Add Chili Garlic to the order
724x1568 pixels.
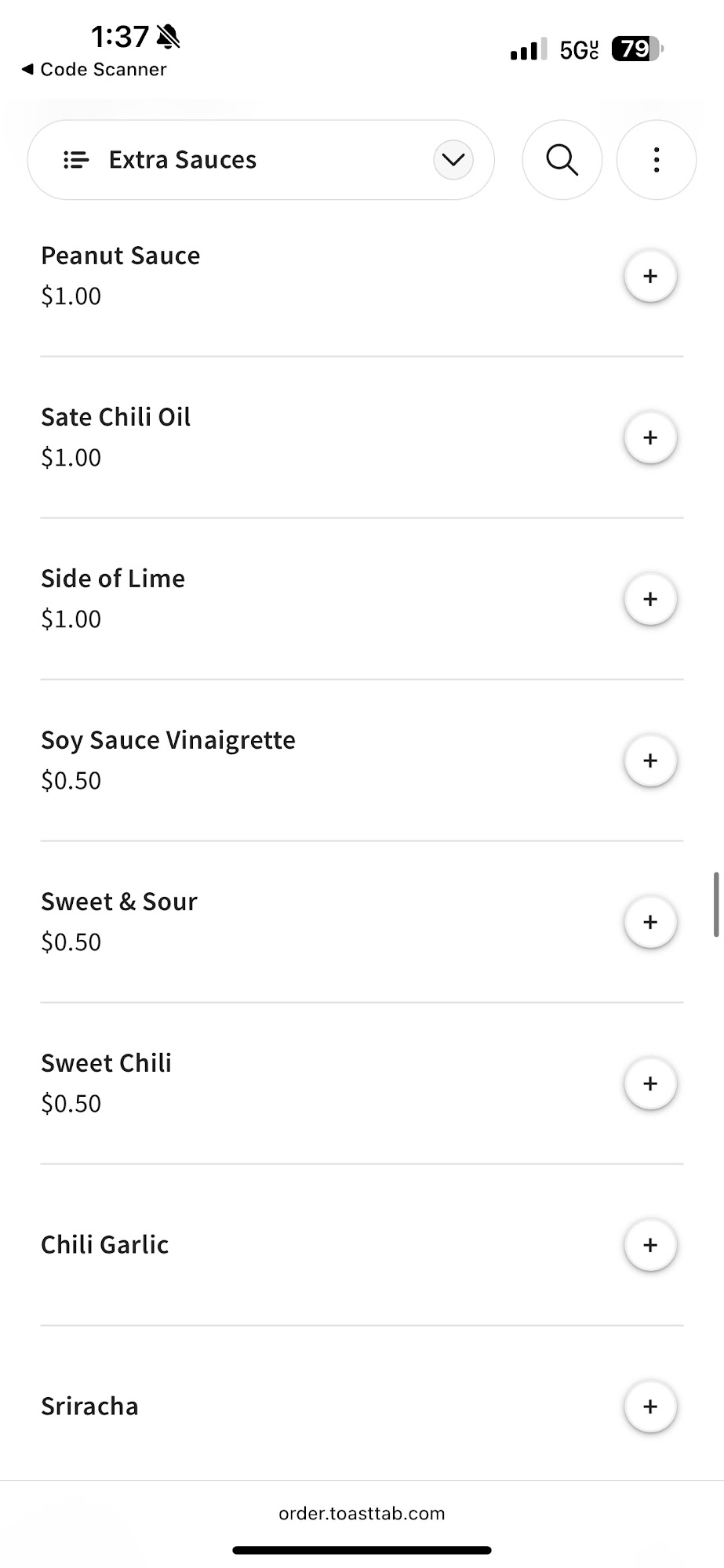pos(649,1245)
